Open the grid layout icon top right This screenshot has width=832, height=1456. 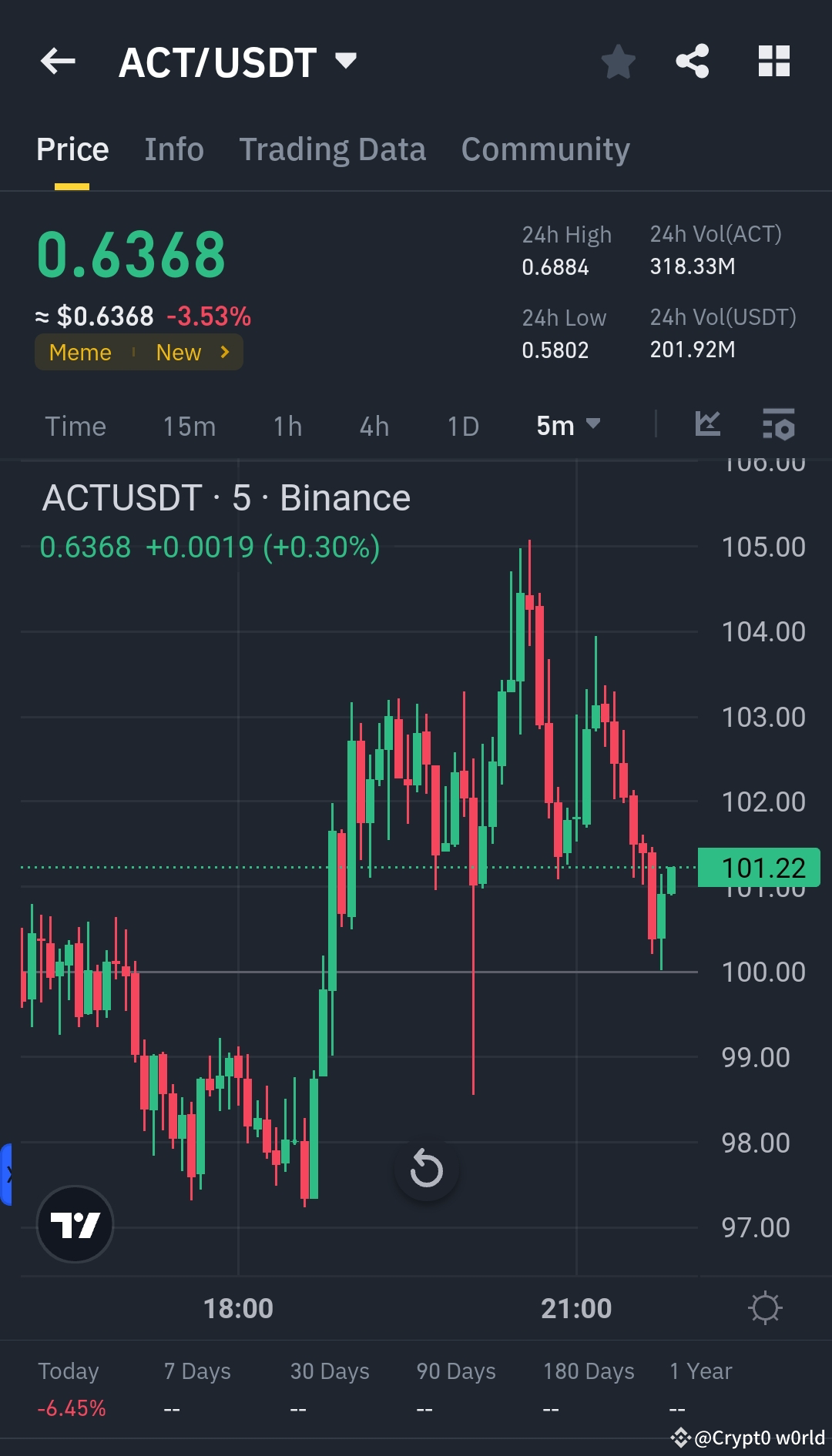coord(774,62)
